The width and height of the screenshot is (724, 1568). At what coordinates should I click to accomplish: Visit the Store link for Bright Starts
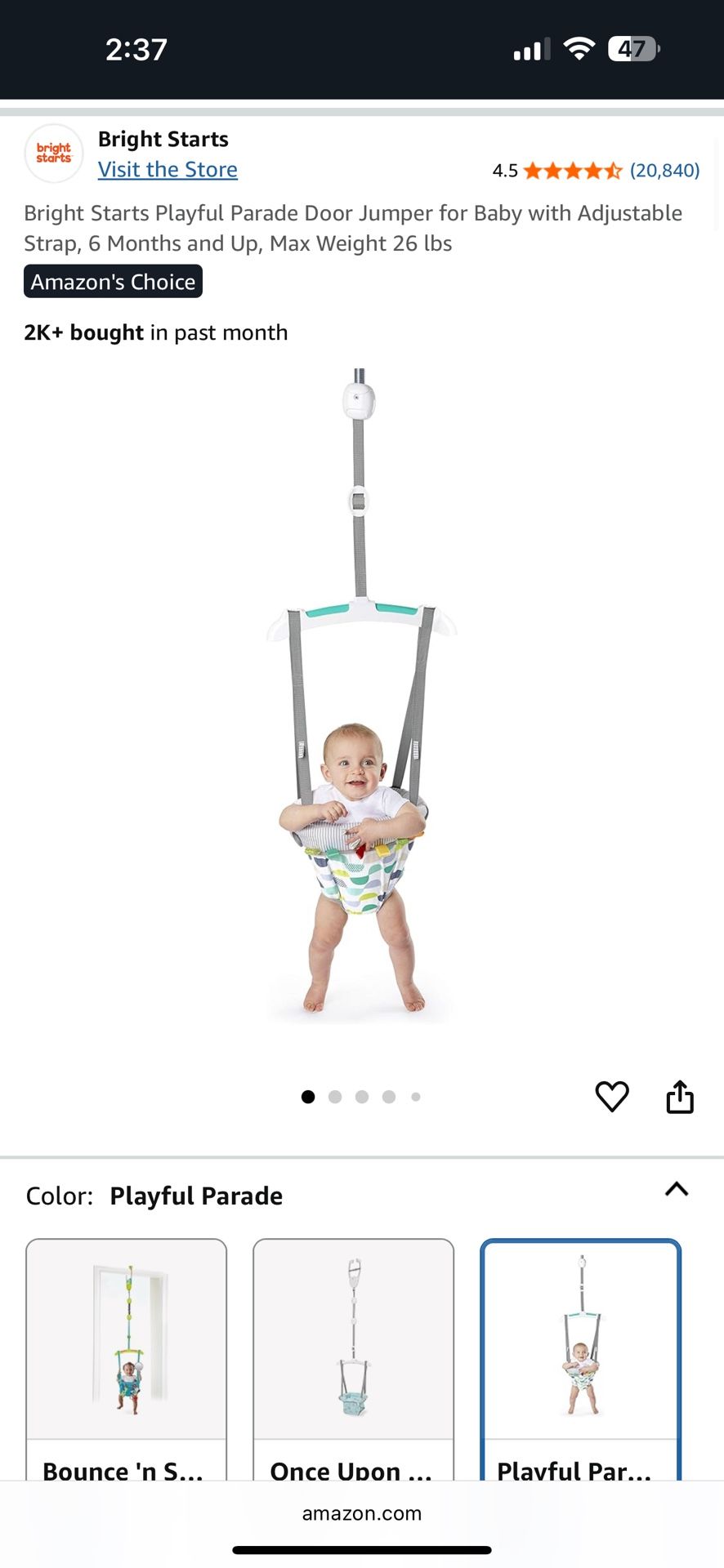(168, 169)
